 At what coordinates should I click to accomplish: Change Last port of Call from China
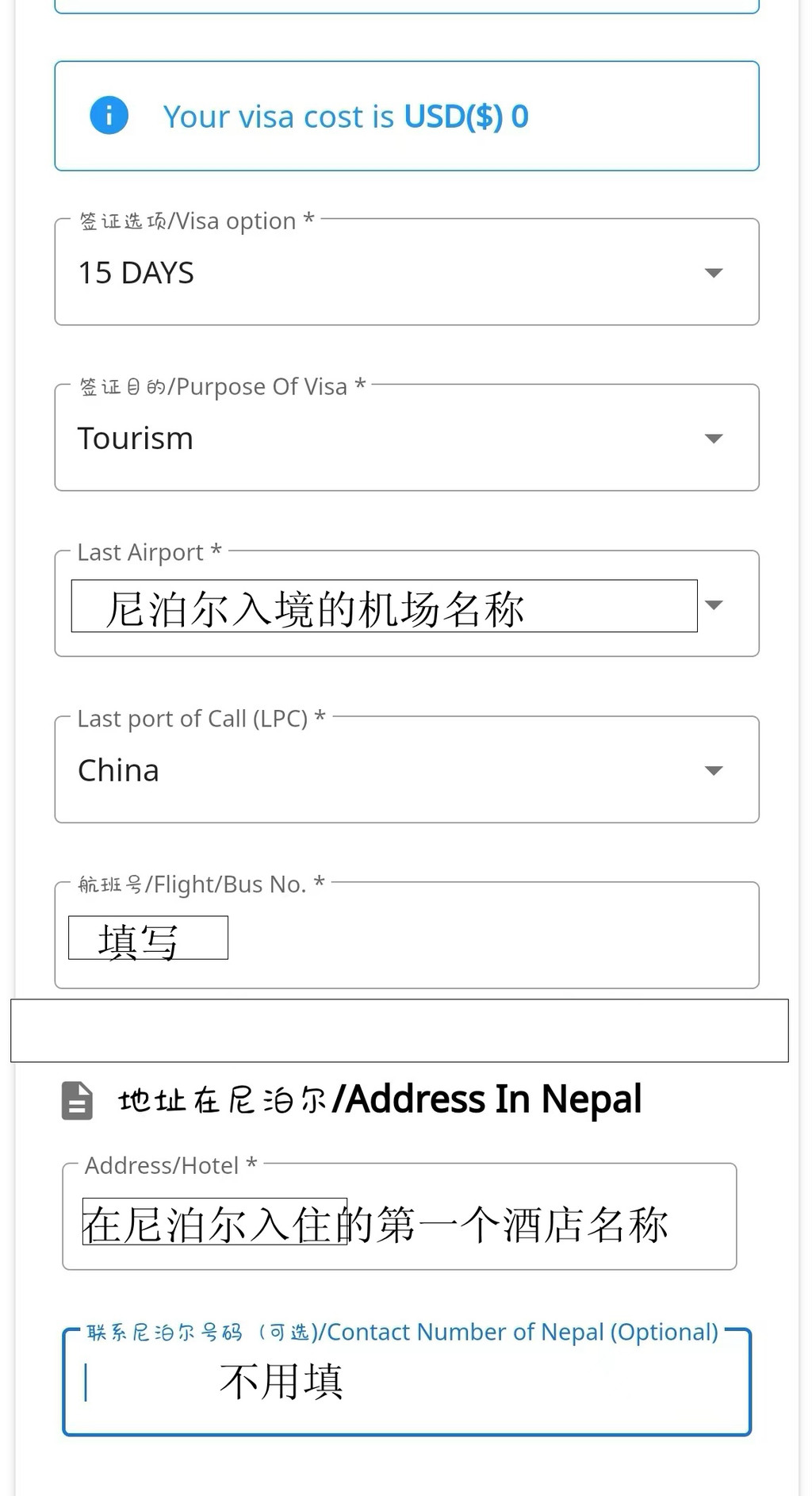406,771
